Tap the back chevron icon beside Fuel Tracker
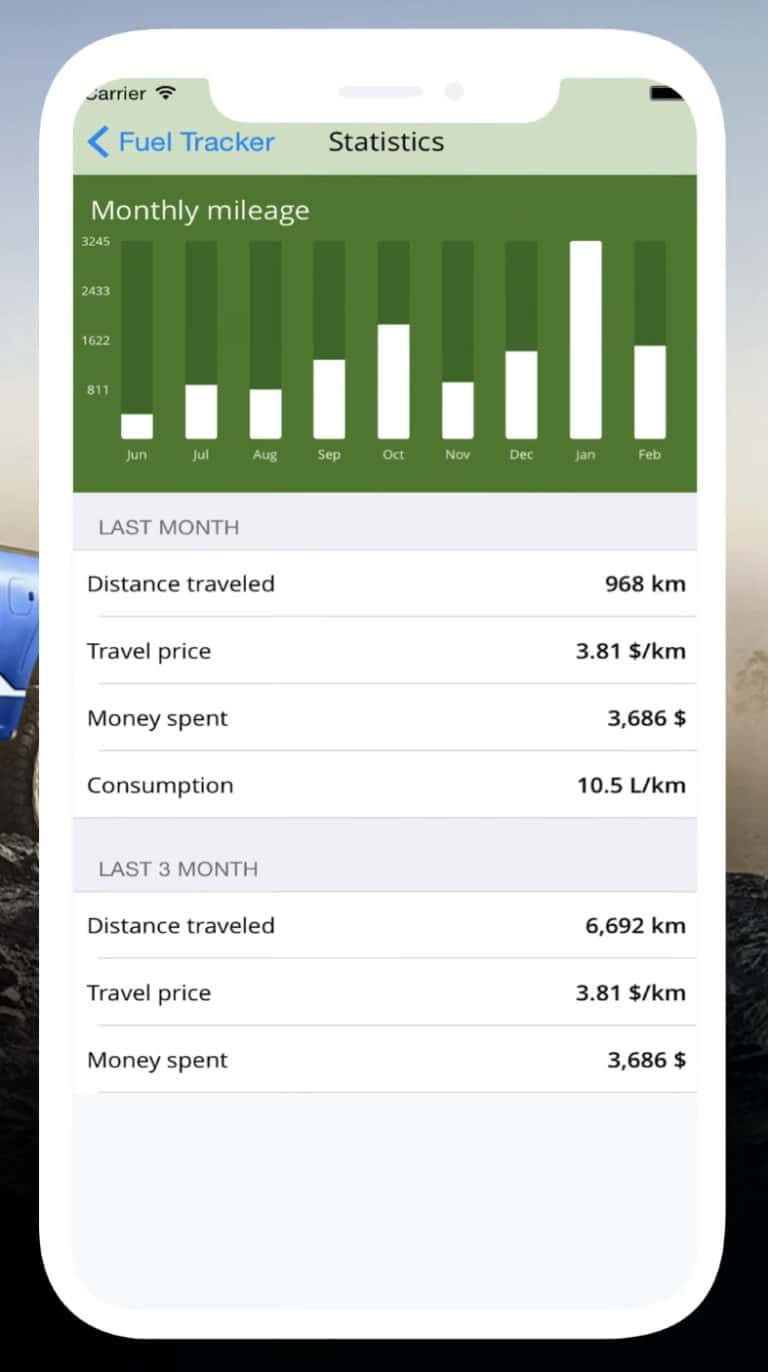 (95, 142)
